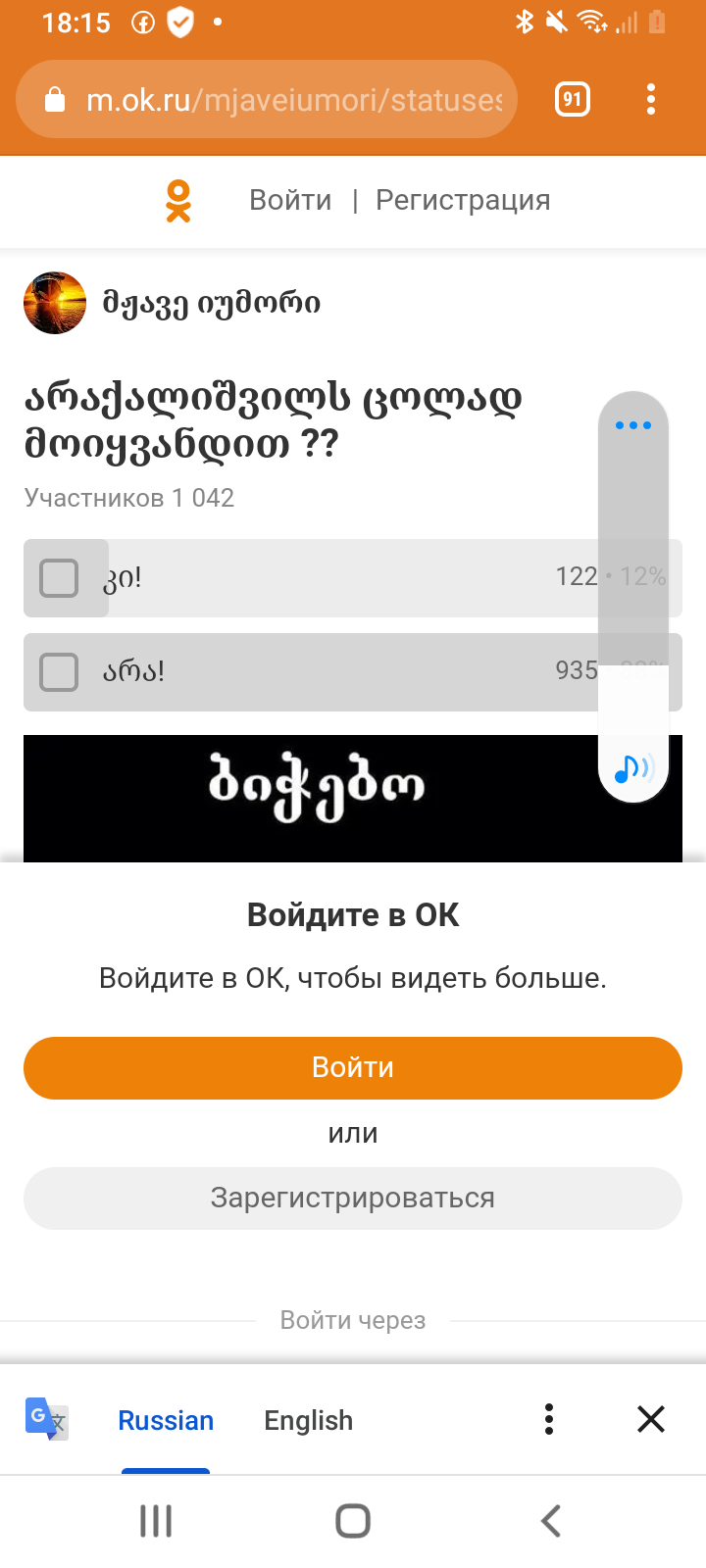This screenshot has height=1568, width=706.
Task: Tap the Войти link in the header
Action: (290, 200)
